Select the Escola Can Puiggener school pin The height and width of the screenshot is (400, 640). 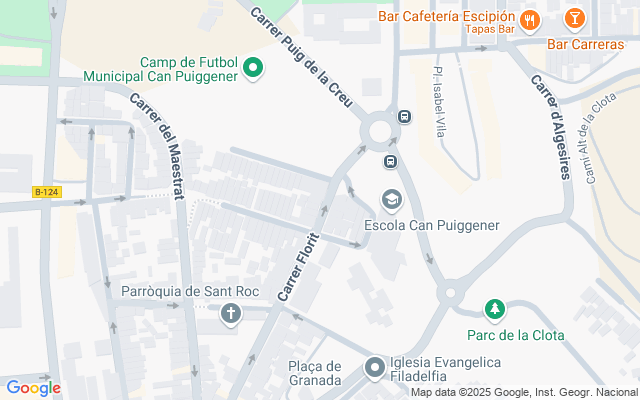pos(392,201)
